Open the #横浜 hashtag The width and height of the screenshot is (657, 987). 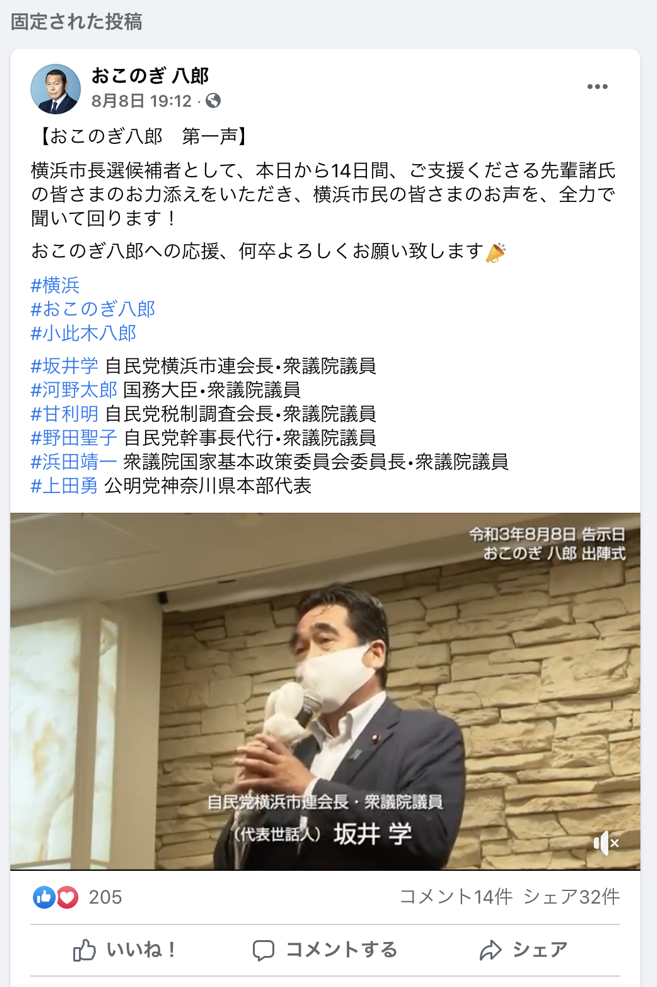55,285
